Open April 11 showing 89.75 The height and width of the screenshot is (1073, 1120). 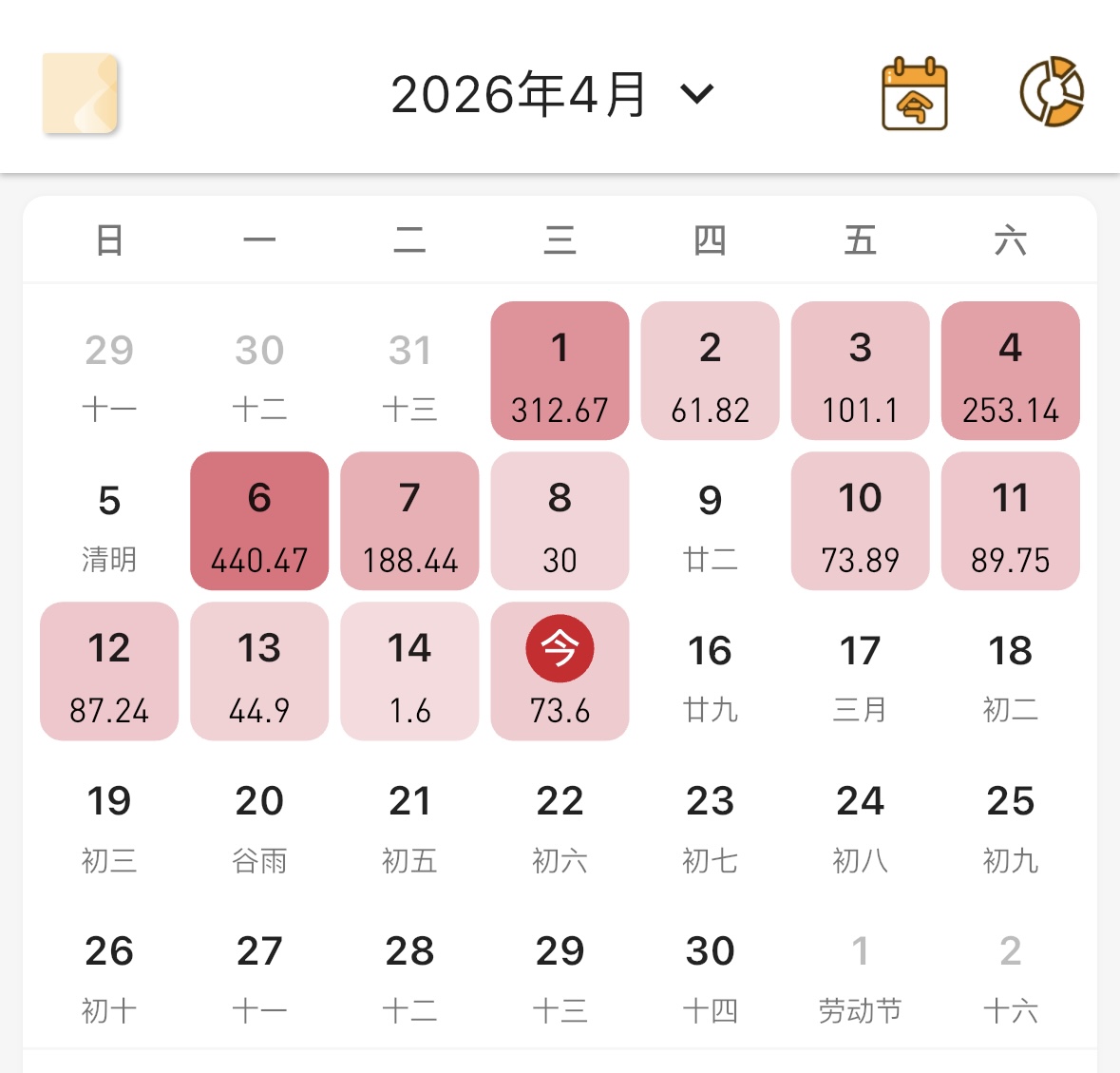pos(1010,521)
